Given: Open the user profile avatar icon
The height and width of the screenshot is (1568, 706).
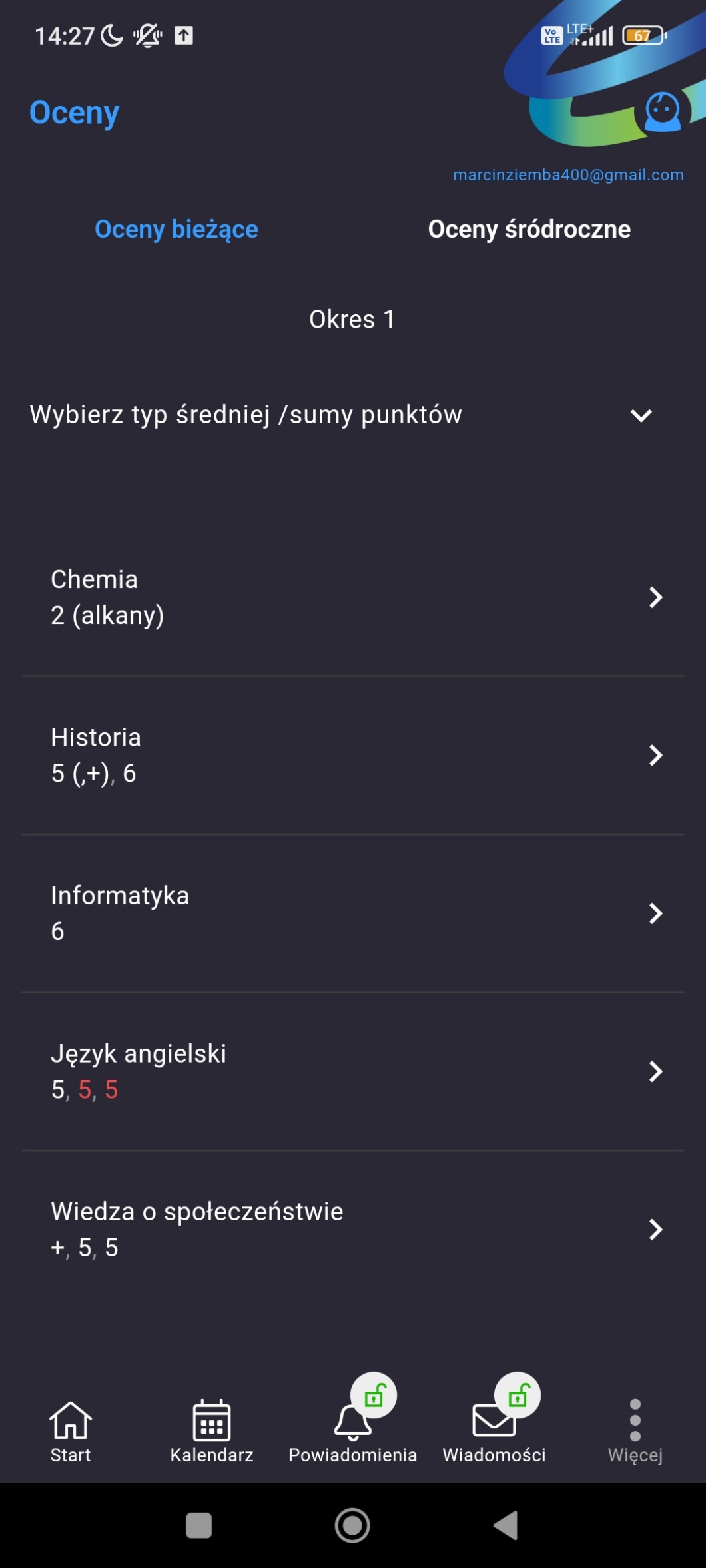Looking at the screenshot, I should pyautogui.click(x=662, y=111).
